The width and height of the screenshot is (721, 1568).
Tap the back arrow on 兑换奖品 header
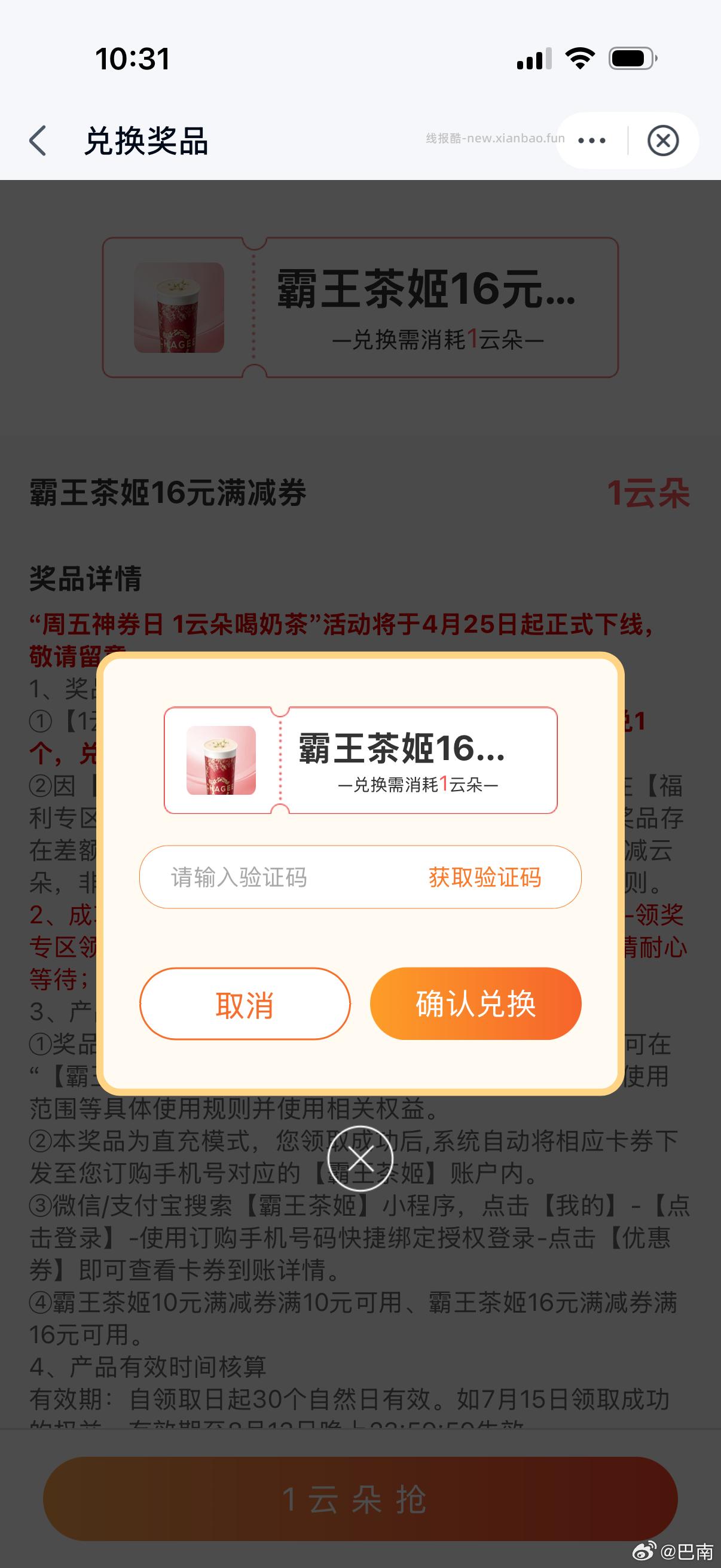(x=38, y=140)
